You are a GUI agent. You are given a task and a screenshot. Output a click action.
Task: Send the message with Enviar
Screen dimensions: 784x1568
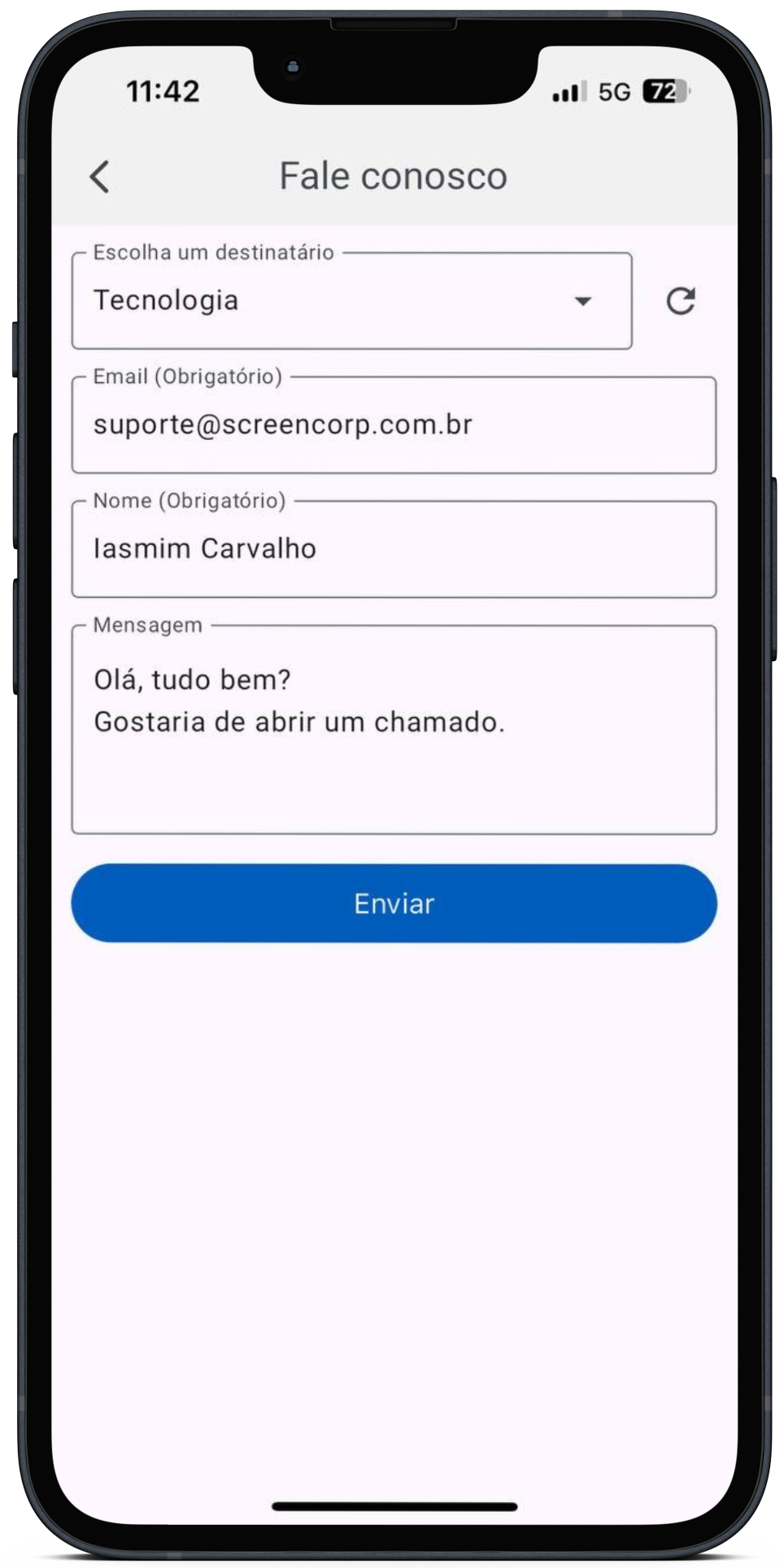pos(394,904)
